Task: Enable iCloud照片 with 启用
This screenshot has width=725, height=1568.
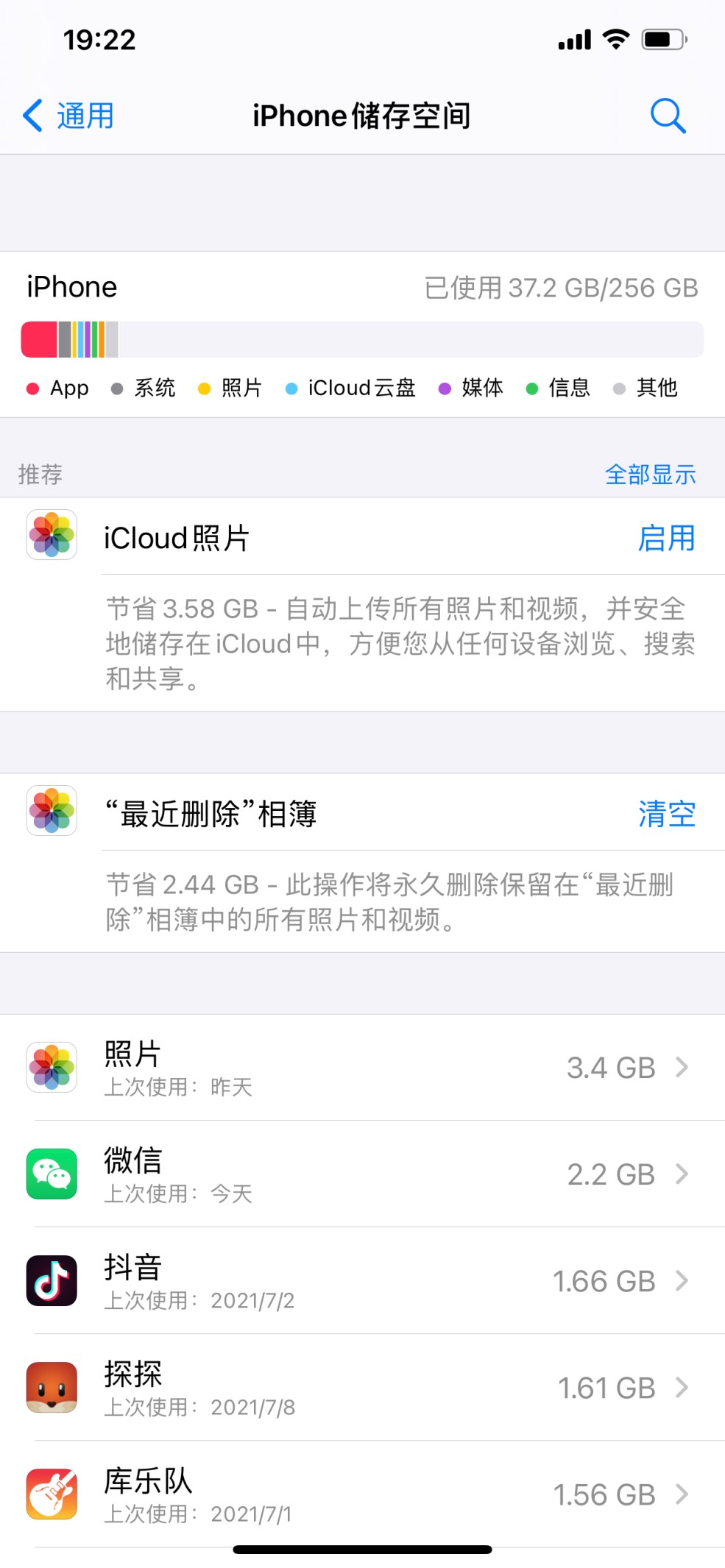Action: (x=666, y=538)
